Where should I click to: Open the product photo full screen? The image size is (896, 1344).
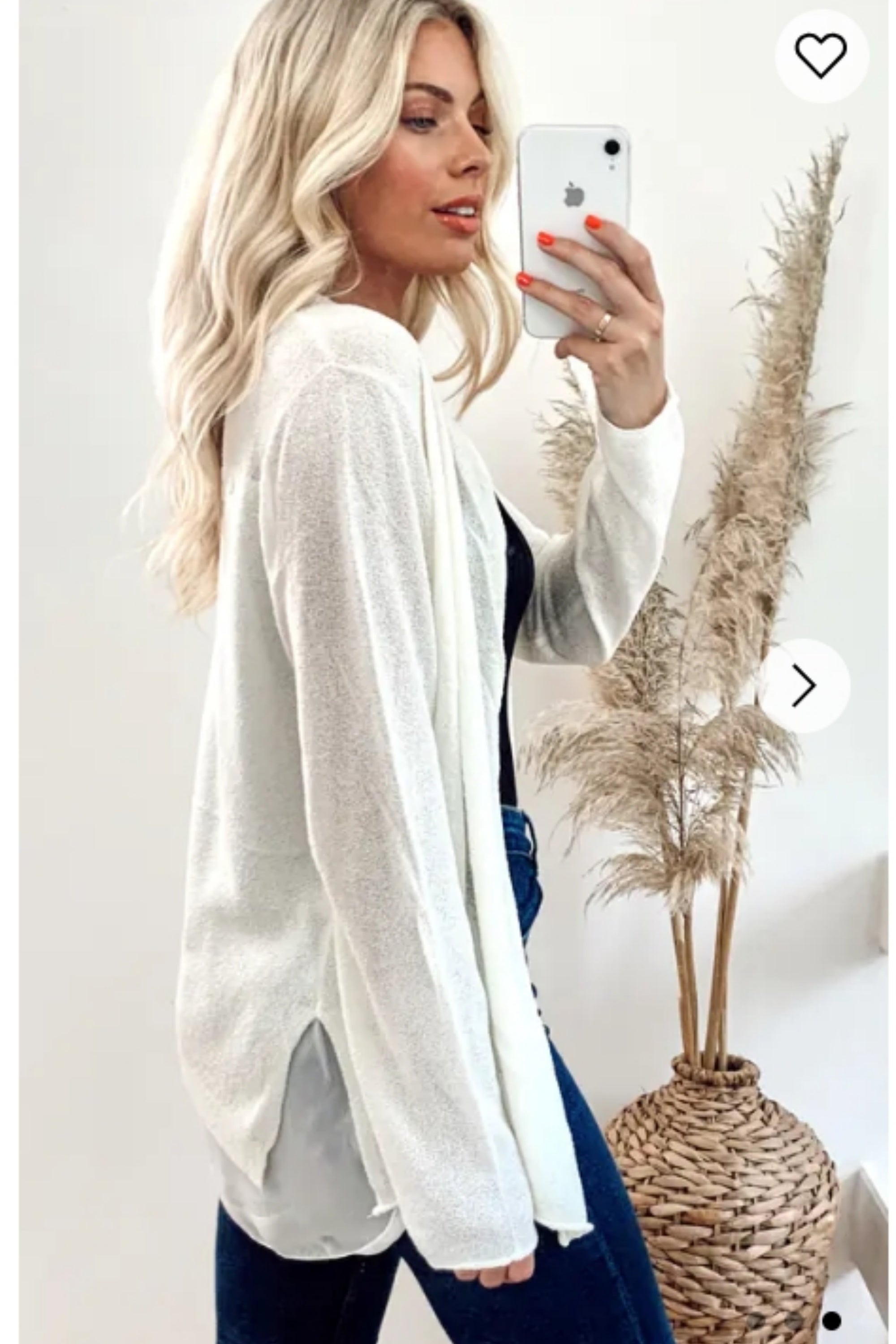400,686
